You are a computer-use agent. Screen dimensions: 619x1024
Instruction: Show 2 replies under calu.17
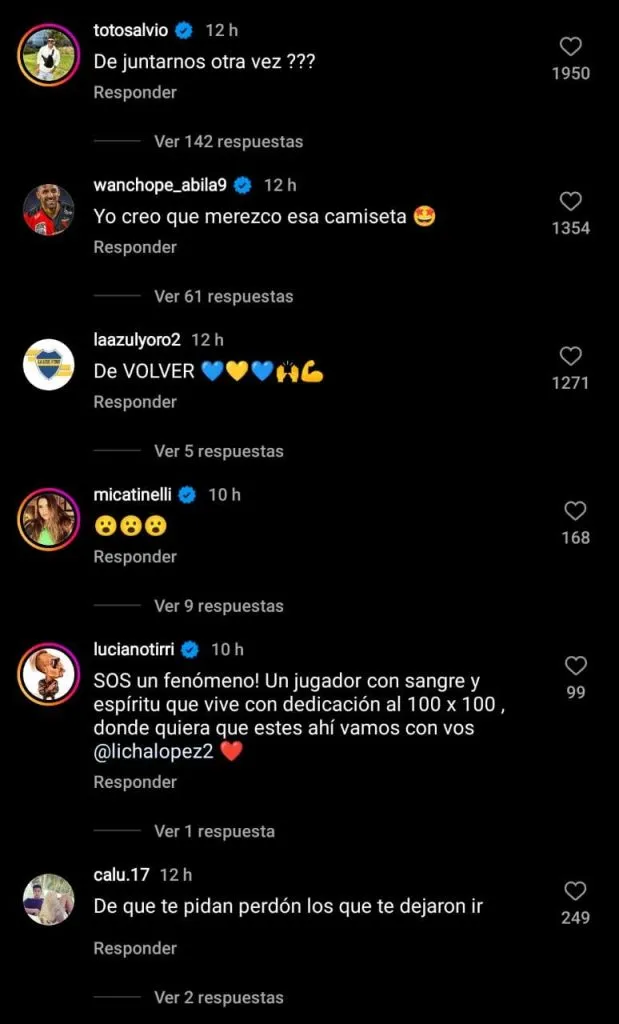(x=218, y=998)
